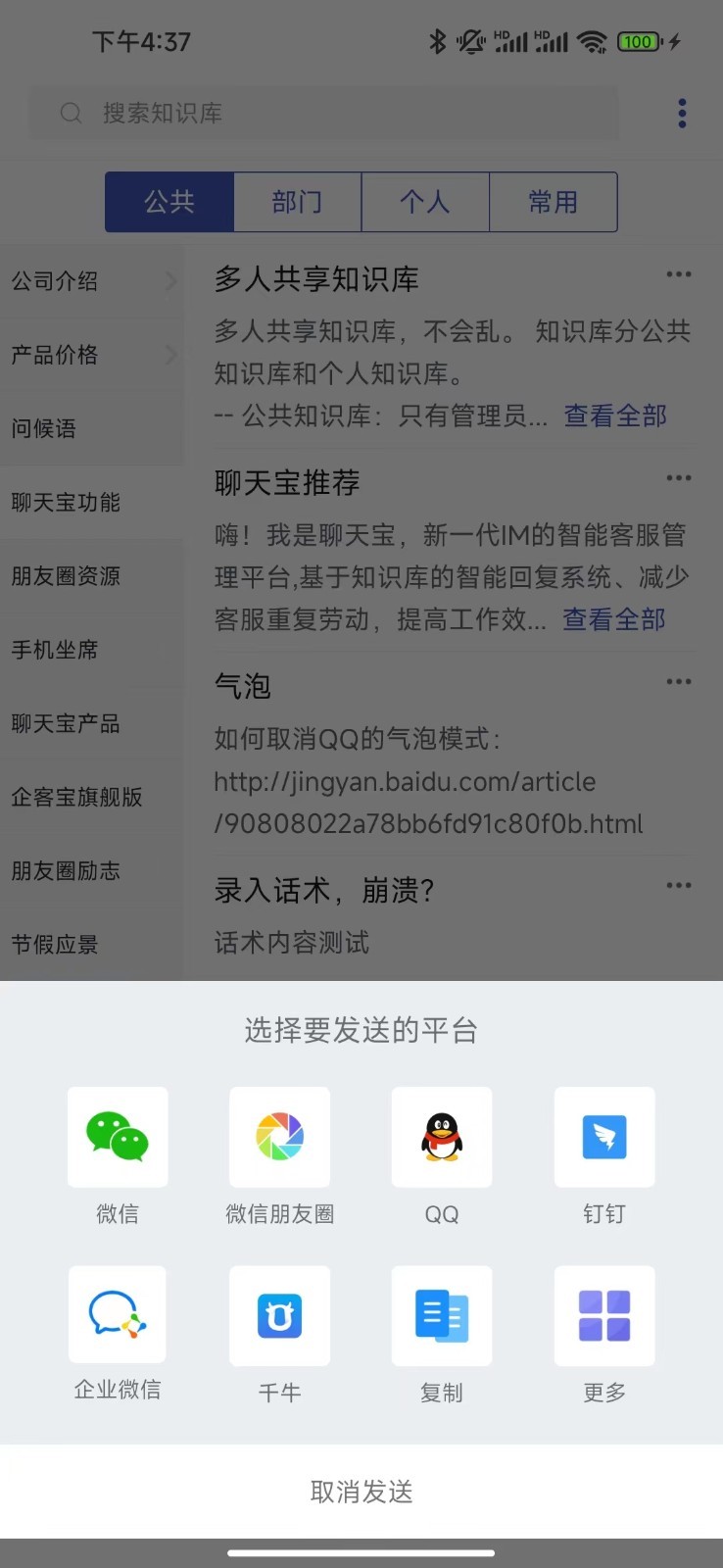
Task: Switch to the 个人 tab
Action: (x=425, y=202)
